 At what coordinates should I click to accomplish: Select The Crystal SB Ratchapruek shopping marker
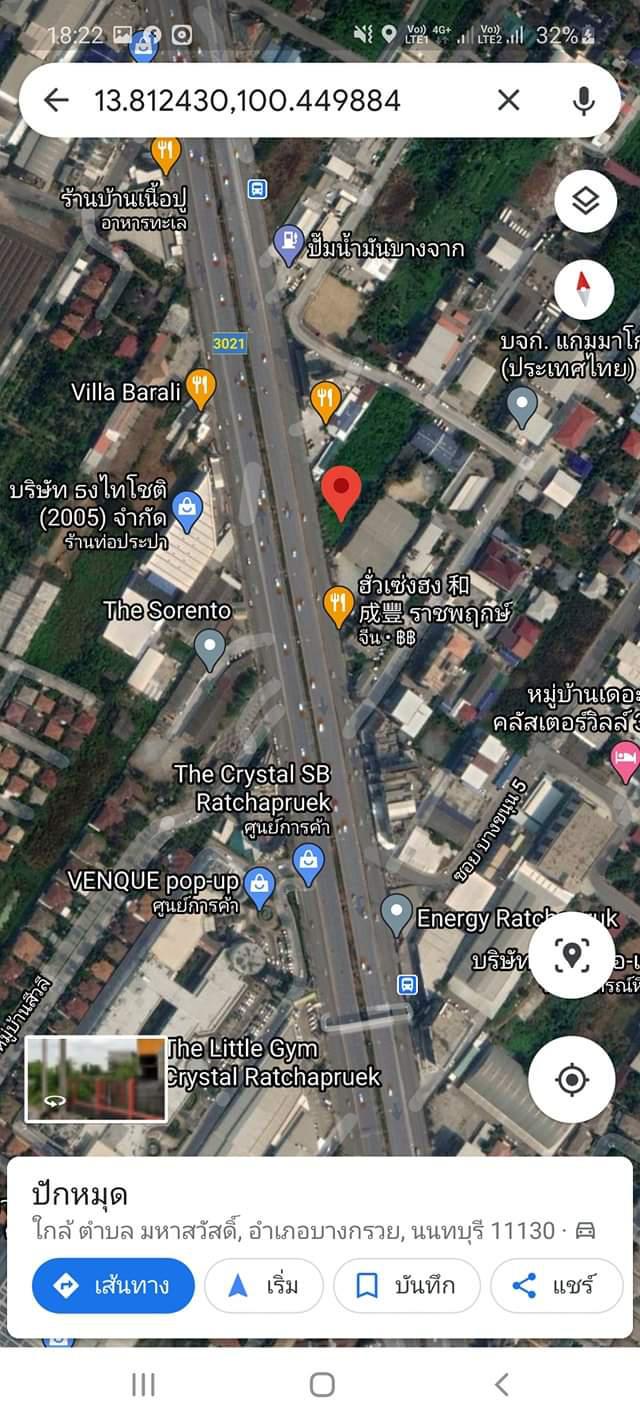pyautogui.click(x=309, y=864)
